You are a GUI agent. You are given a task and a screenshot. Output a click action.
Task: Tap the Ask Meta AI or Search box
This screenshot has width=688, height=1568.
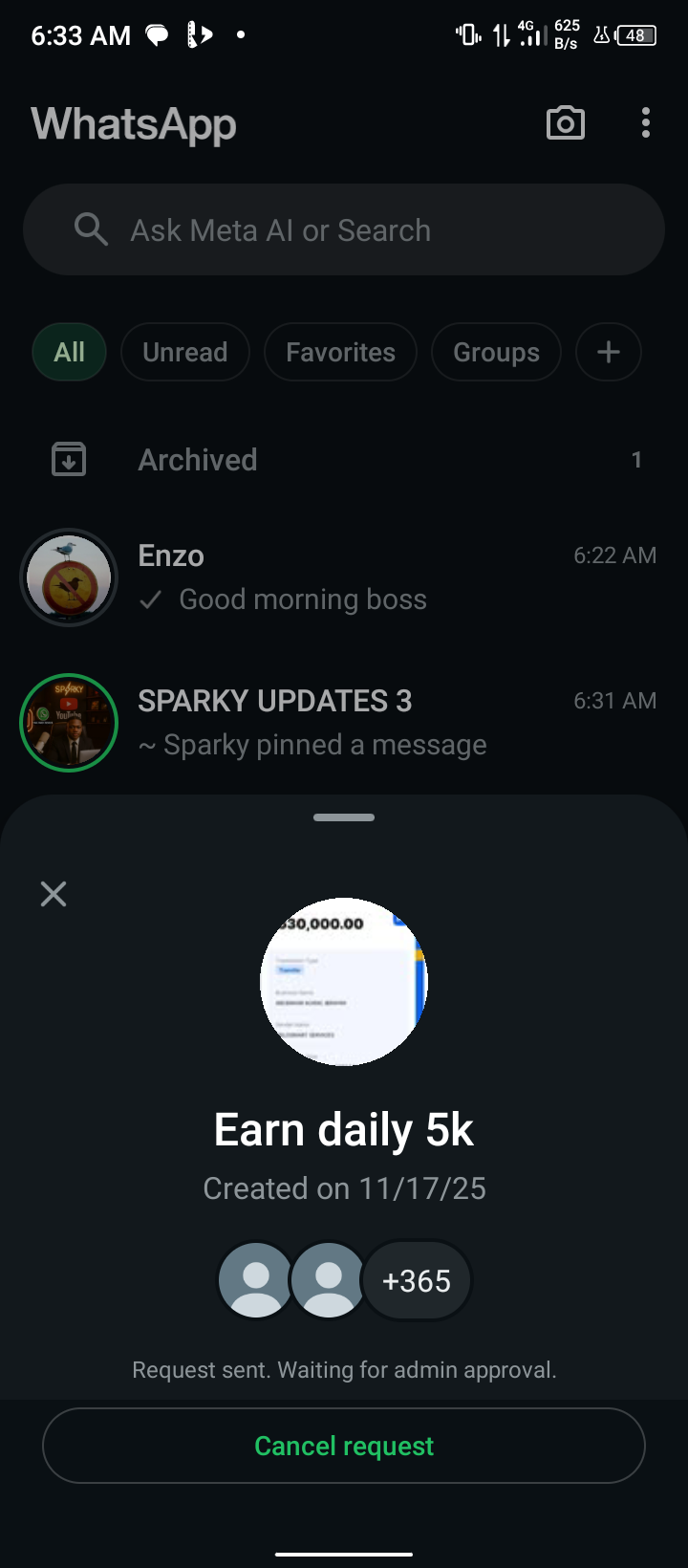(344, 230)
